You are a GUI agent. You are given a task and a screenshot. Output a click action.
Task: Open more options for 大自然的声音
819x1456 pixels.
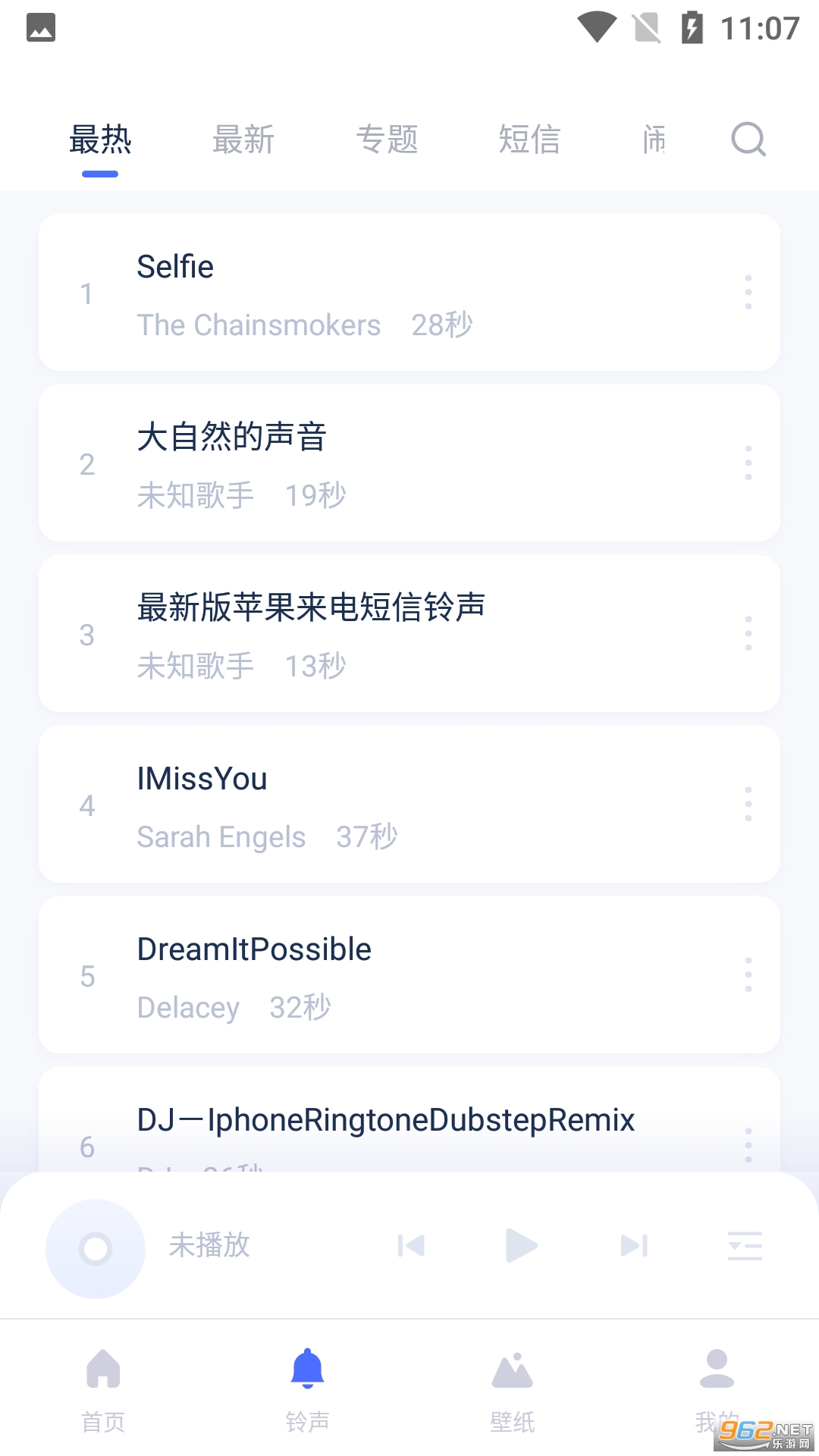point(748,463)
